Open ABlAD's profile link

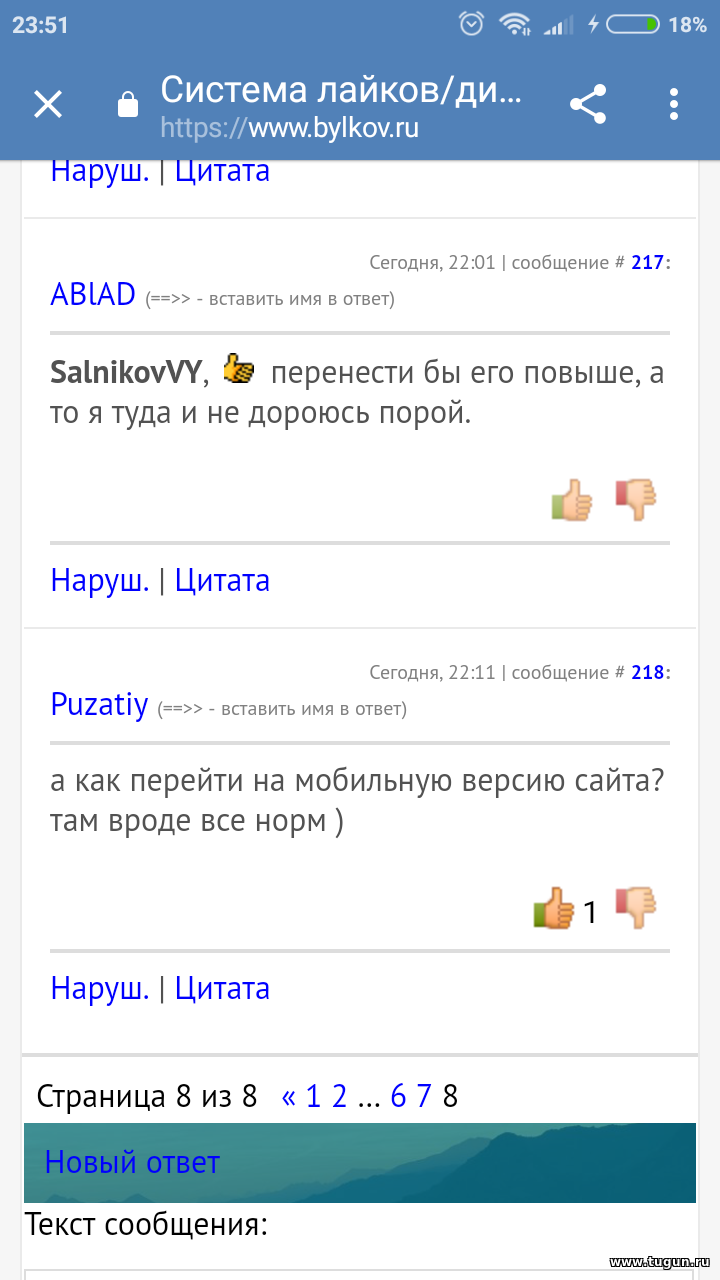click(93, 294)
